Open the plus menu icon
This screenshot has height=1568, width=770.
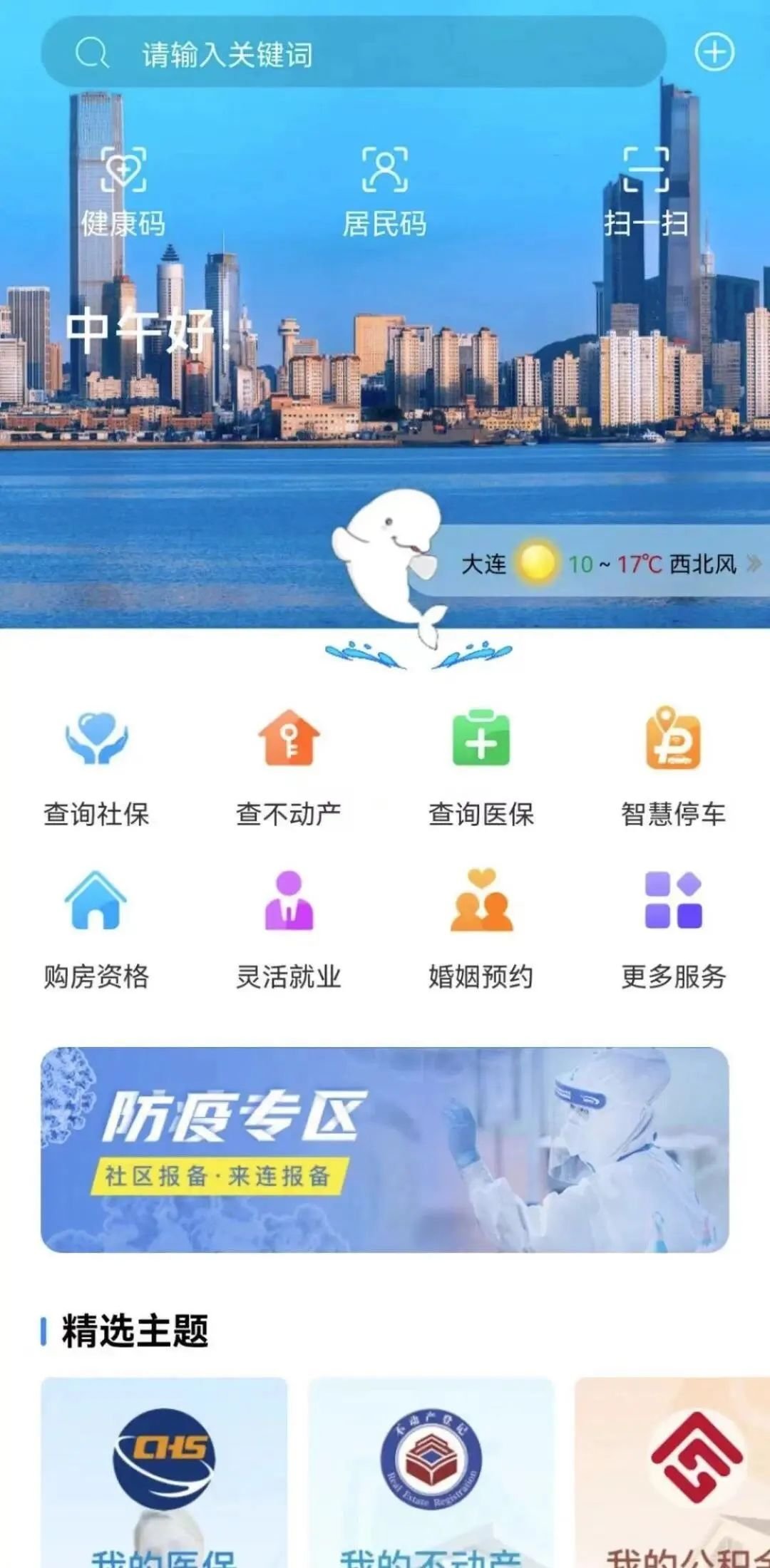tap(714, 52)
